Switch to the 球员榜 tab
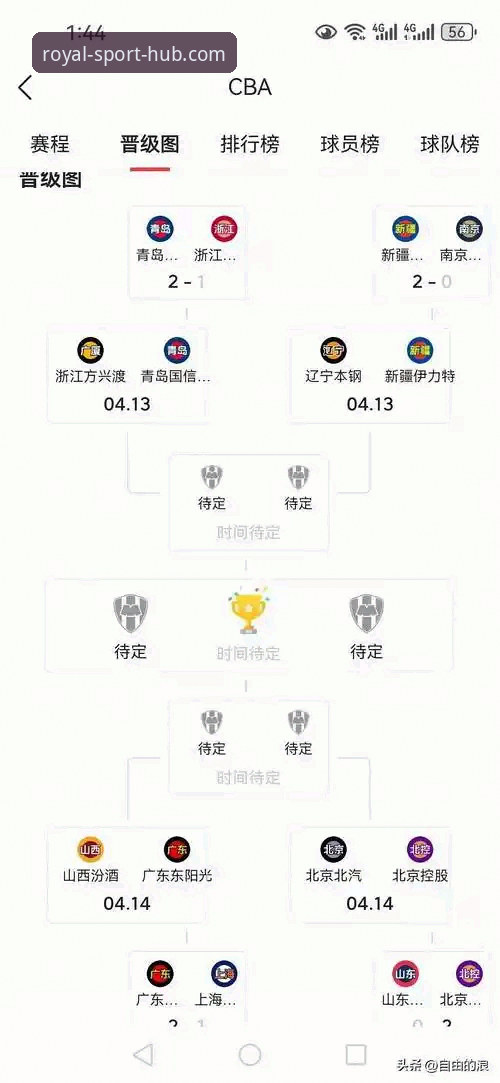500x1083 pixels. (350, 144)
